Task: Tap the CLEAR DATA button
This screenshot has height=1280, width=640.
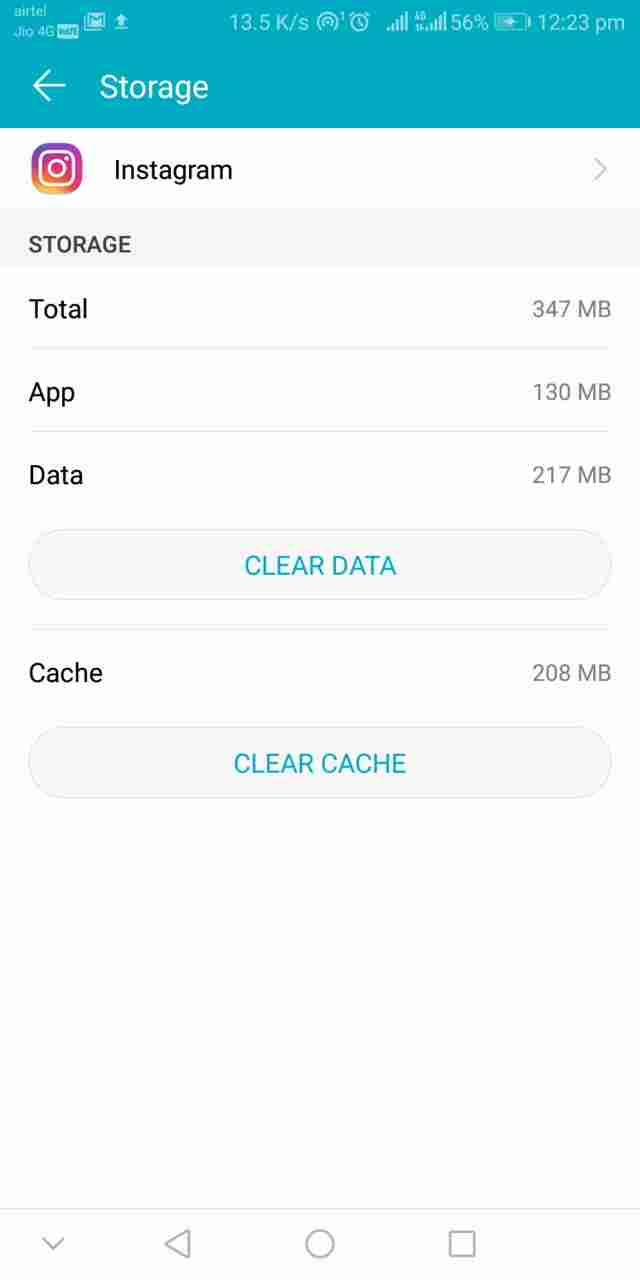Action: 320,565
